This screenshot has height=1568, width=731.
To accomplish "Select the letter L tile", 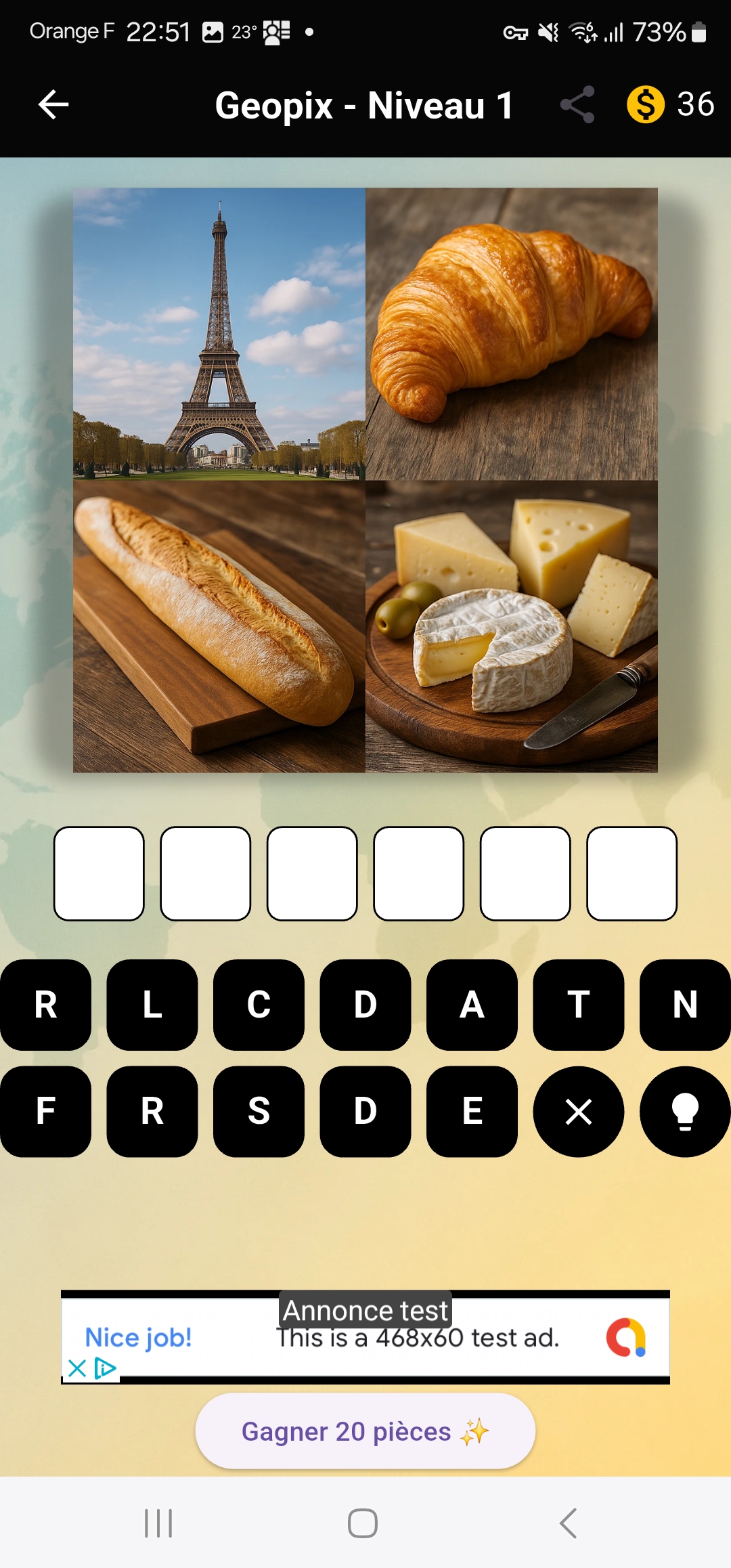I will click(x=152, y=1005).
